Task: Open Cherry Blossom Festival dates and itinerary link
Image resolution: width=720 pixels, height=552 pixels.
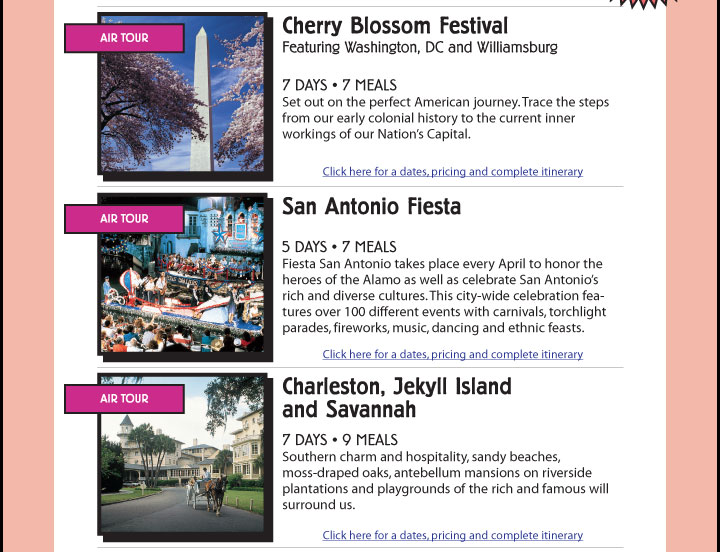Action: [452, 172]
